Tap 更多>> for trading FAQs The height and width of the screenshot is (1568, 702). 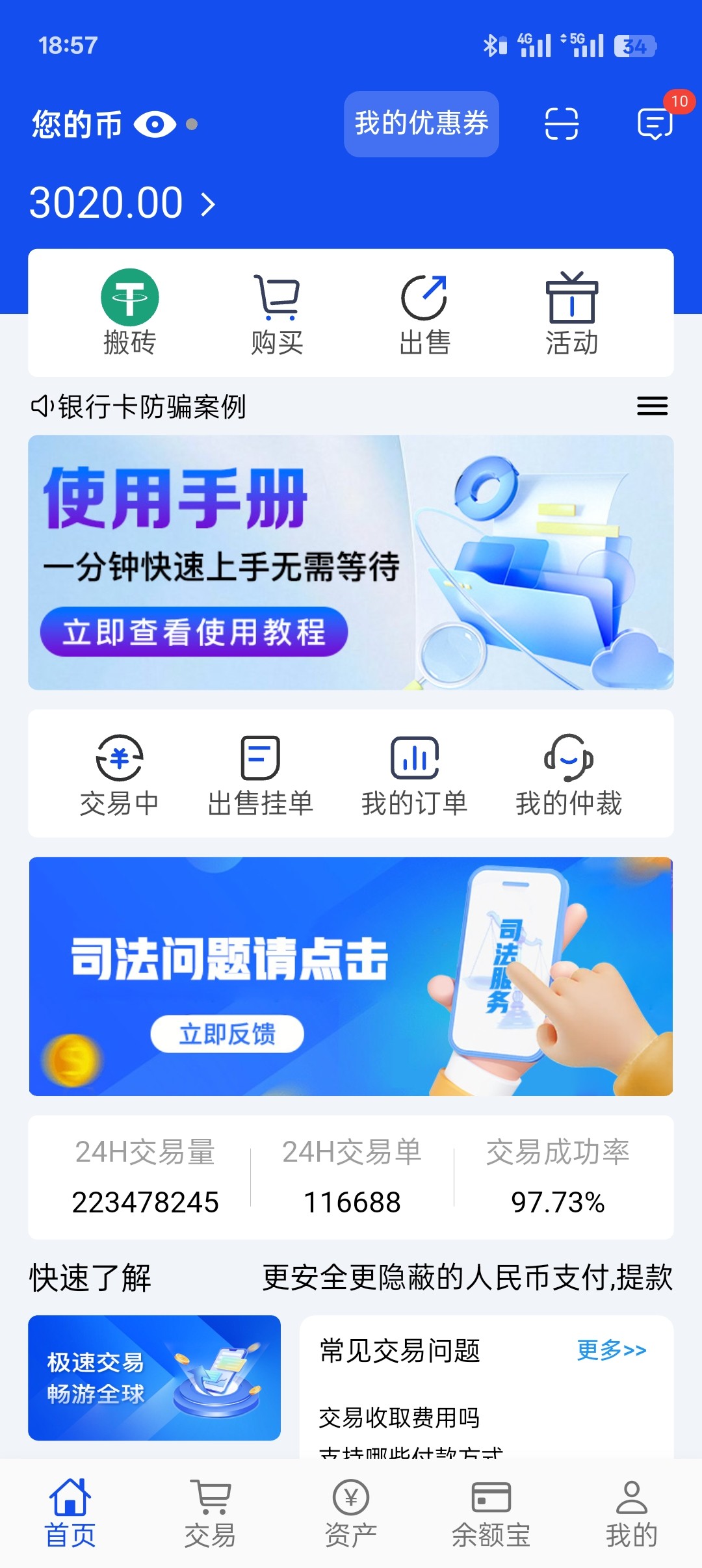click(611, 1350)
